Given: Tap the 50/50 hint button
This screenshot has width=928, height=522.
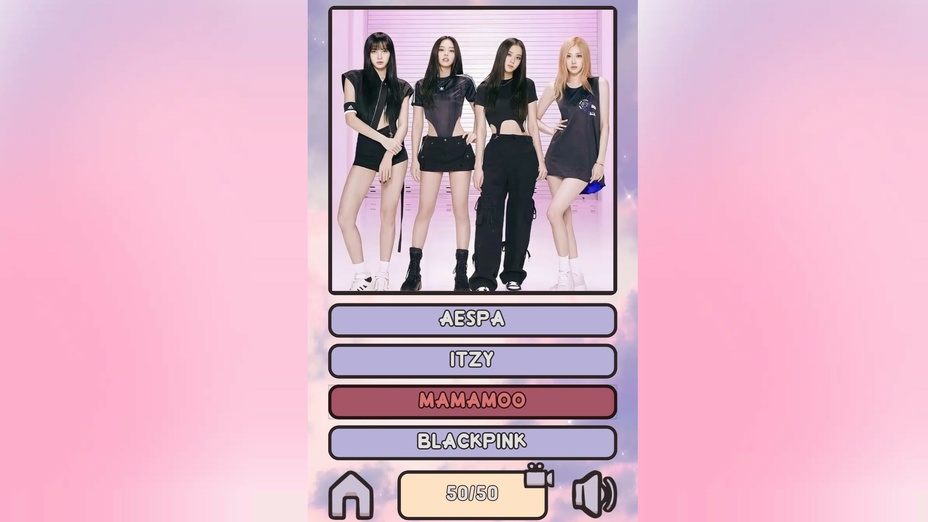Looking at the screenshot, I should click(x=473, y=494).
